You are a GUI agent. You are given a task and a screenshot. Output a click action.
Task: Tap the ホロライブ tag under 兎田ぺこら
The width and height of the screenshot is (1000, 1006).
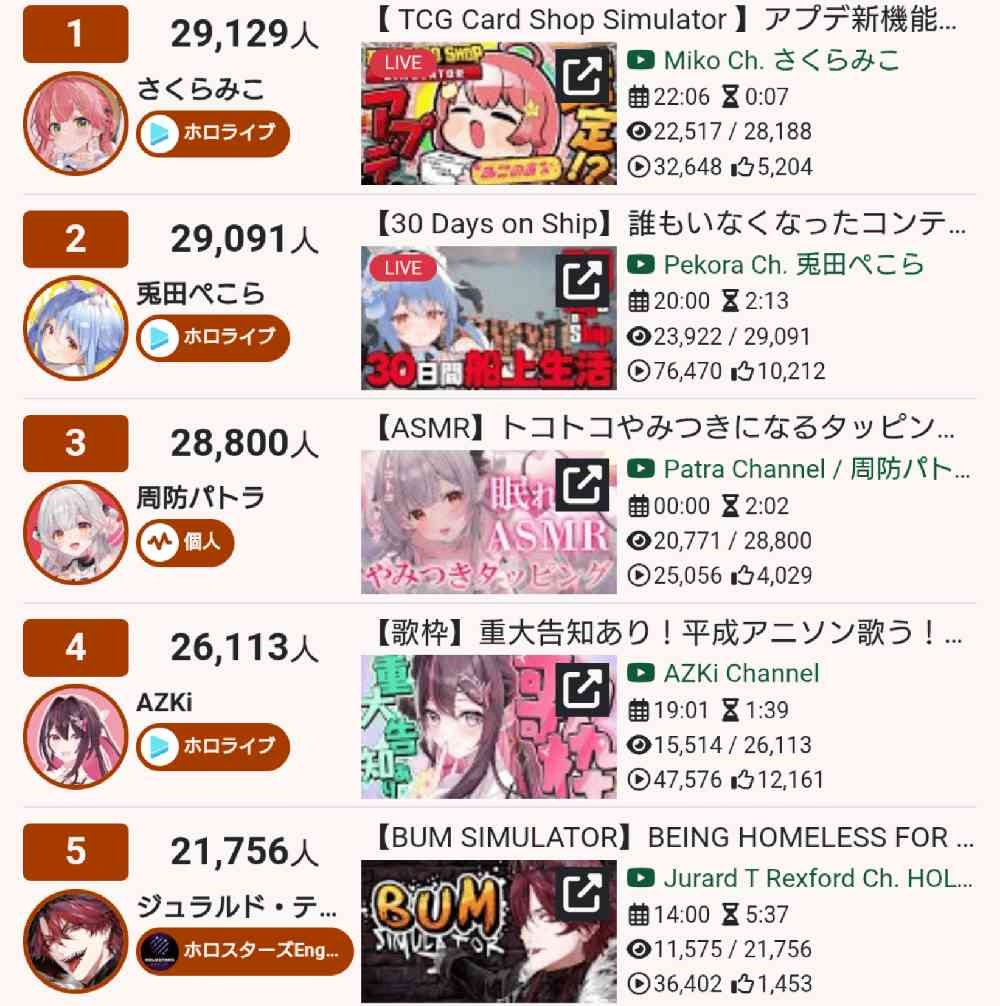[x=213, y=337]
